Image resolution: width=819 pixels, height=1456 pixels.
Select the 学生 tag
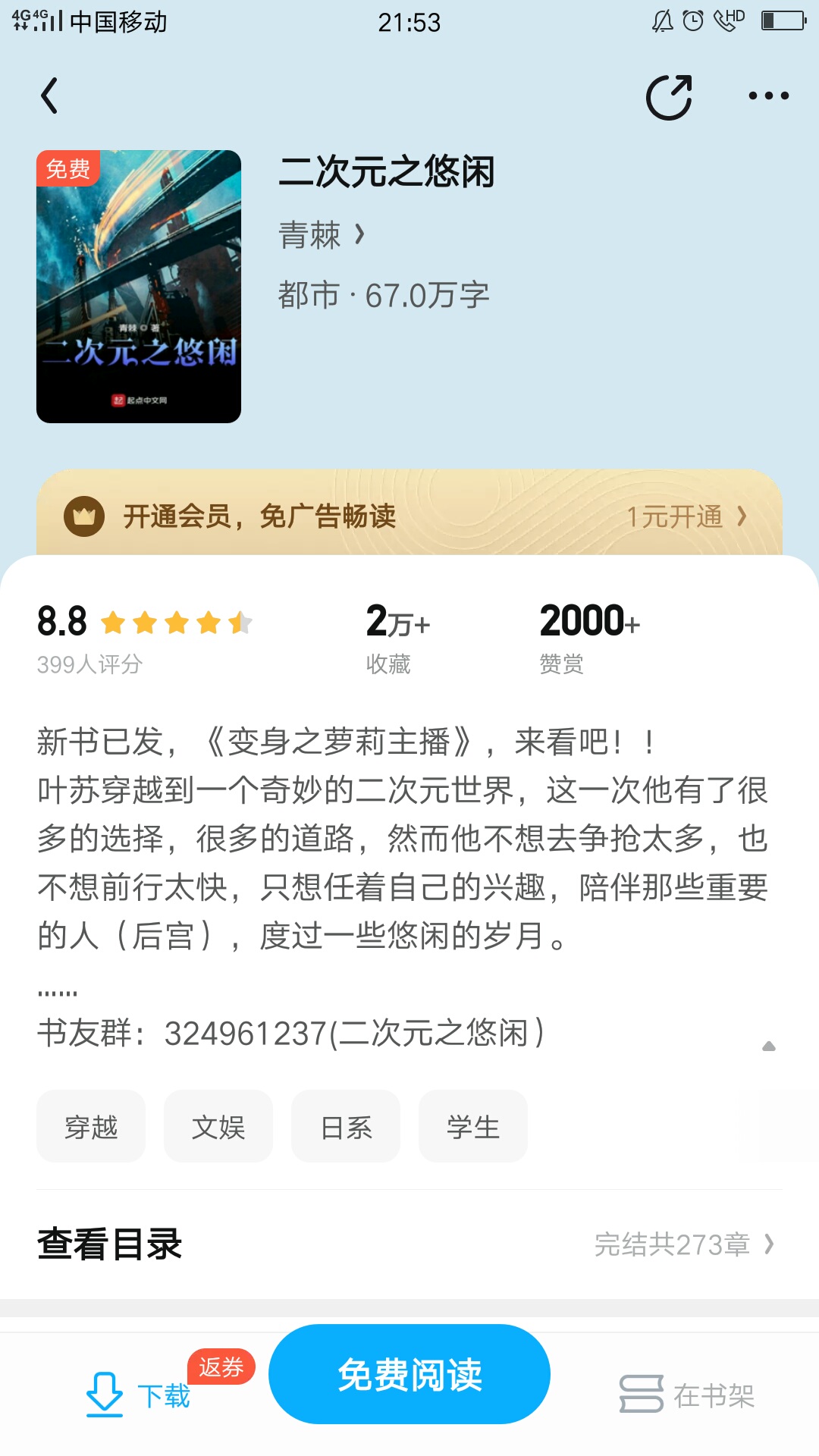(473, 1127)
